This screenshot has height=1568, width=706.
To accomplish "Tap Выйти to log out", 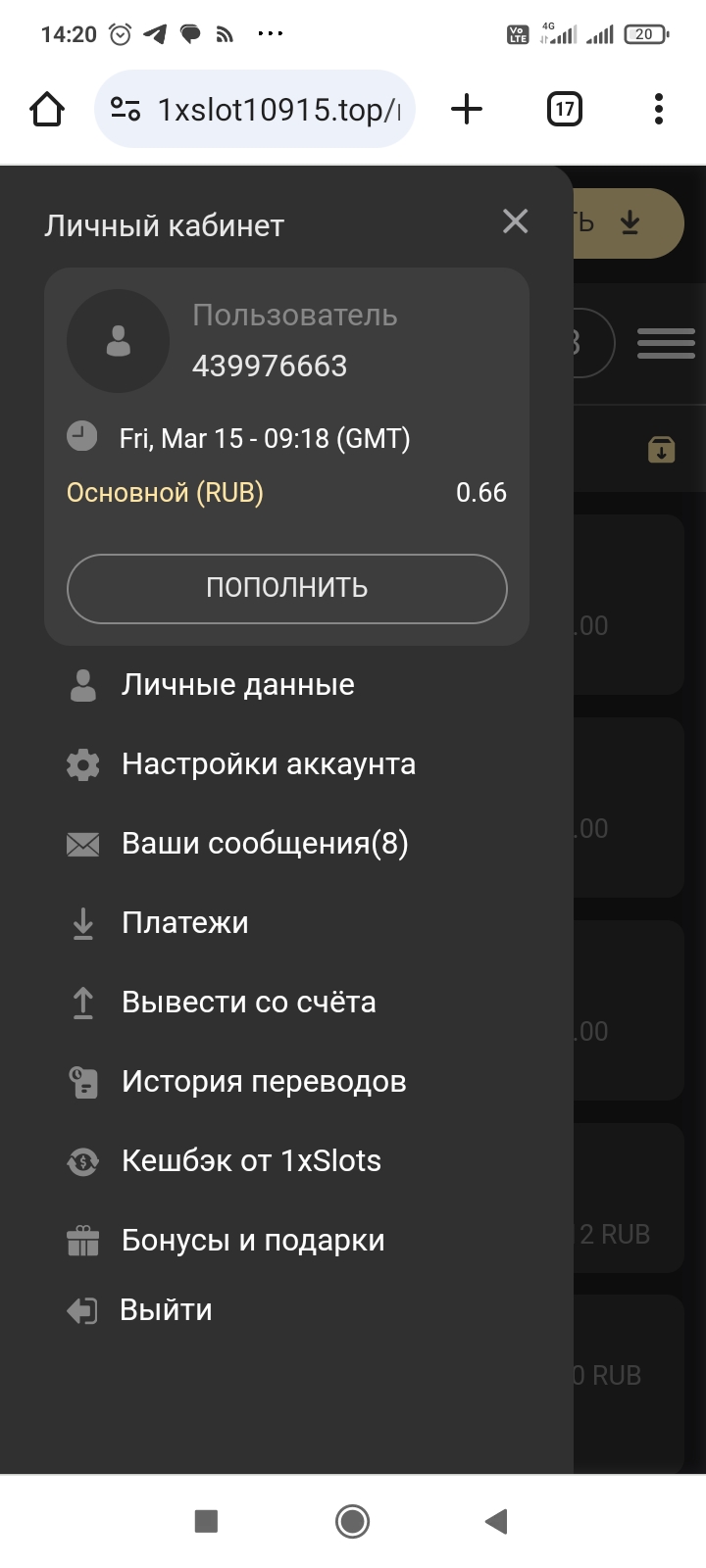I will [x=165, y=1310].
